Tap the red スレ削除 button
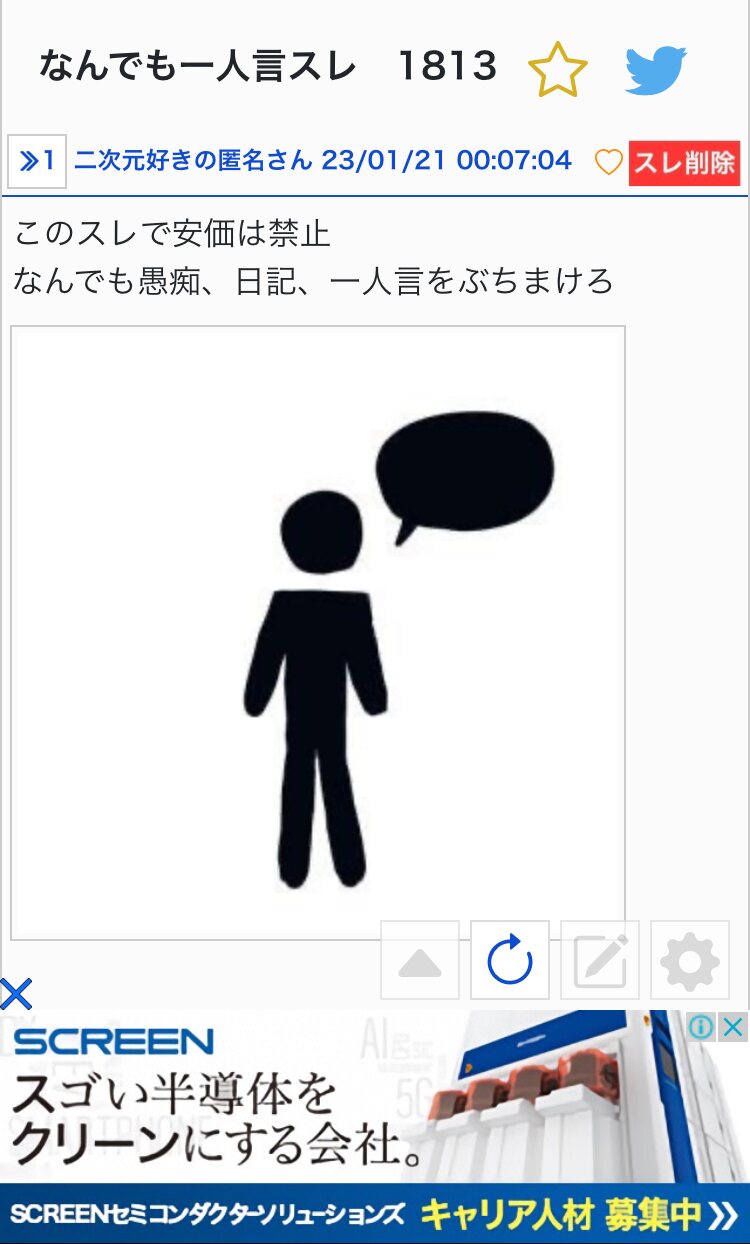Screen dimensions: 750x1244 pos(684,163)
